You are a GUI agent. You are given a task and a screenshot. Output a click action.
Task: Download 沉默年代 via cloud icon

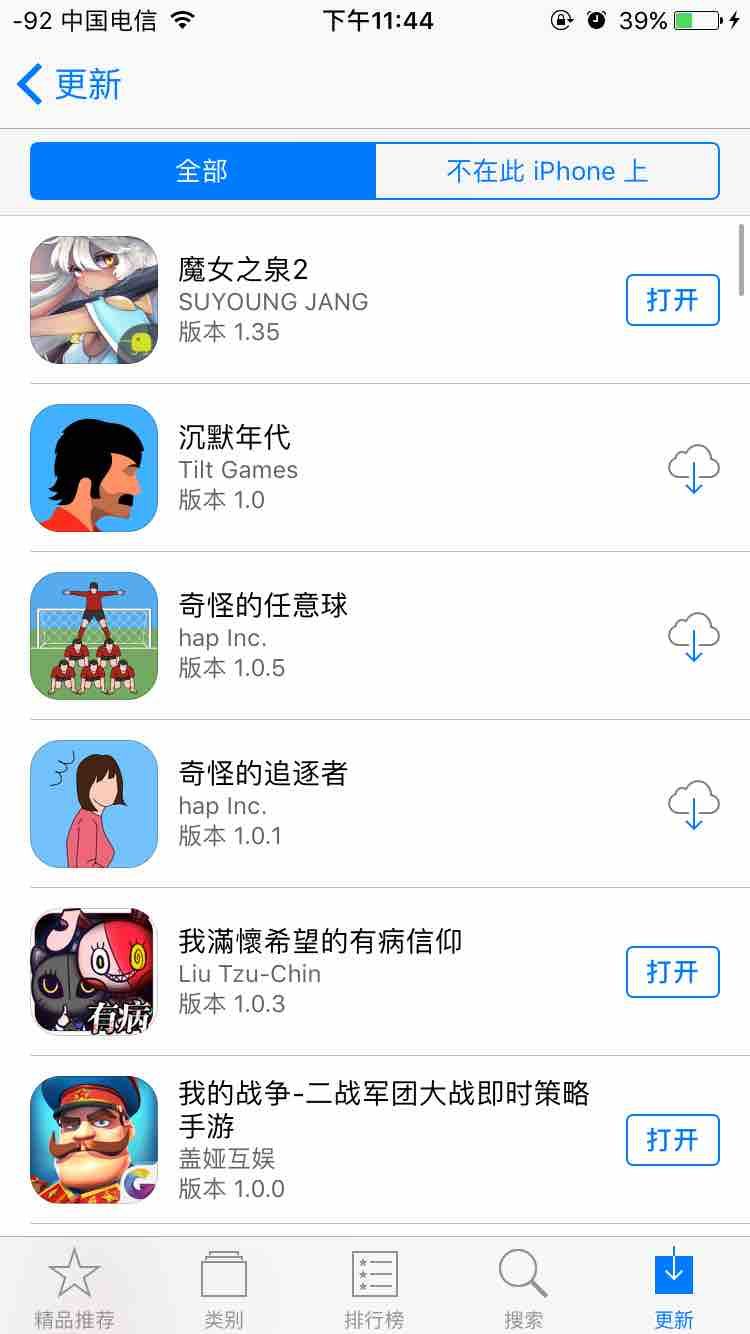click(693, 470)
